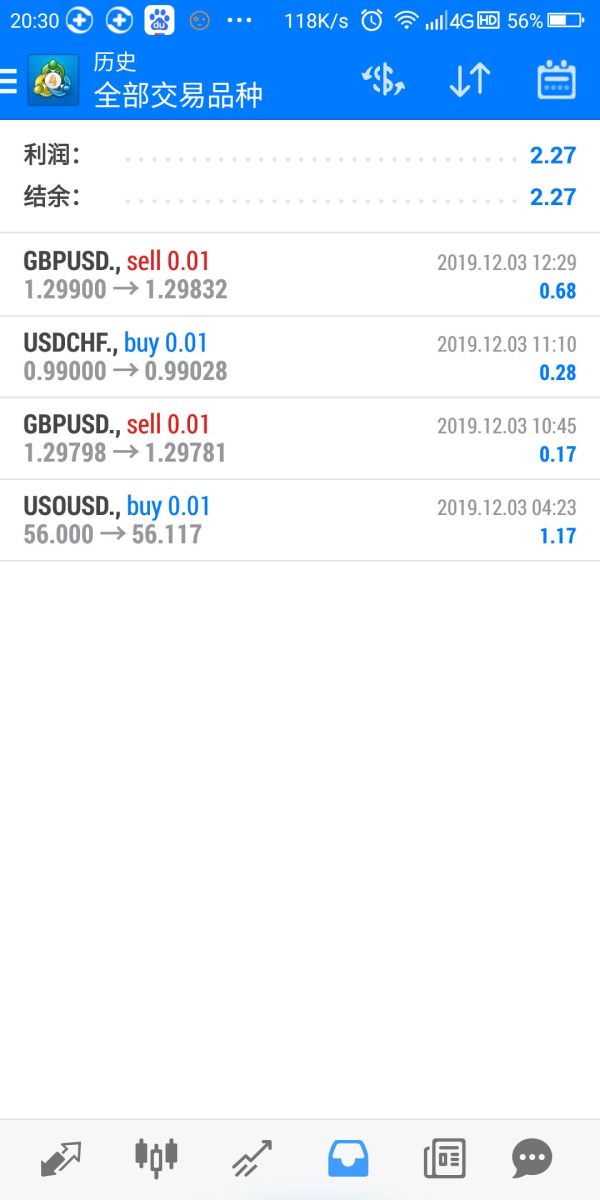
Task: Switch to the Quotes tab
Action: click(61, 1160)
